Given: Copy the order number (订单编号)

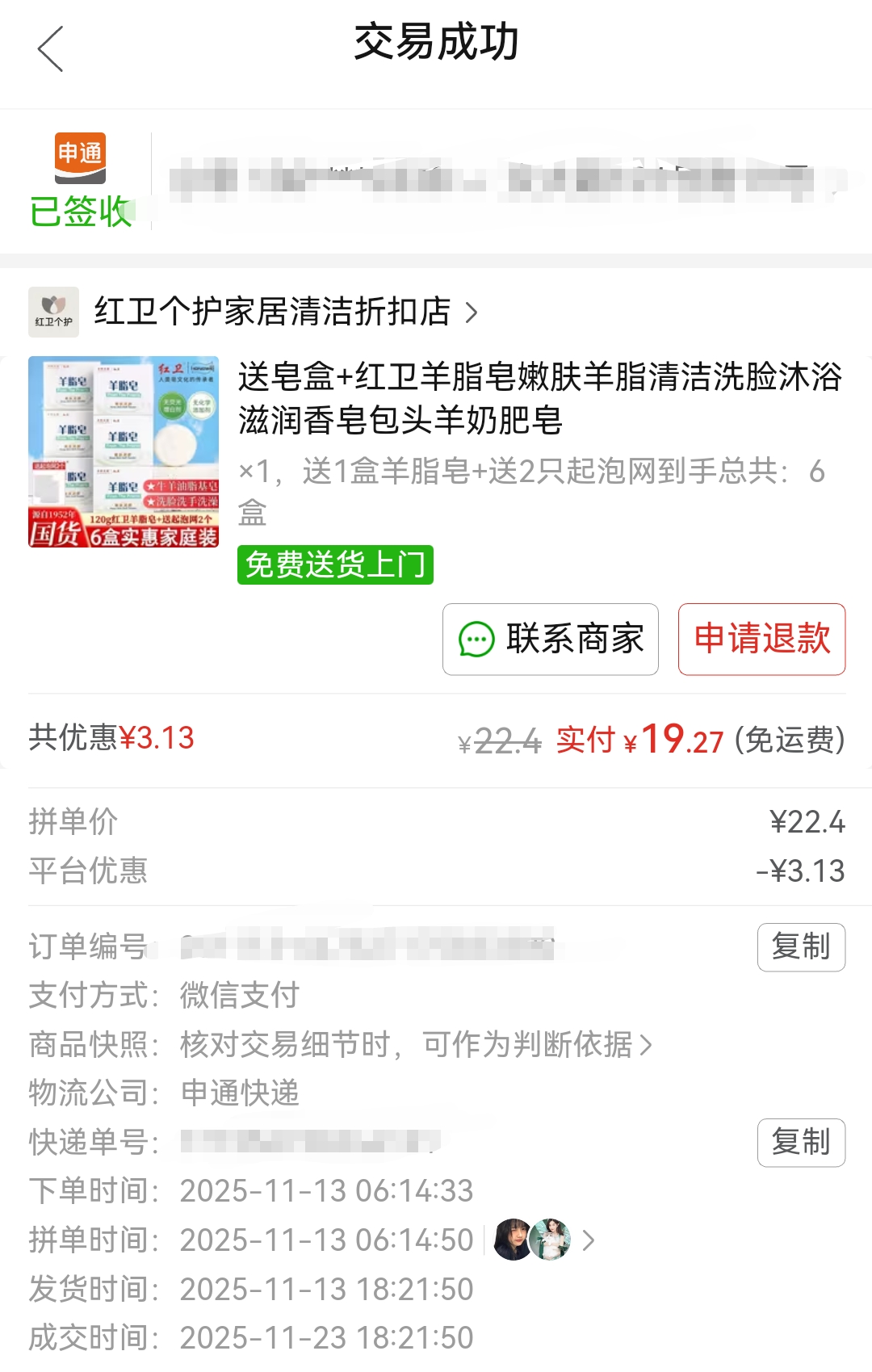Looking at the screenshot, I should [x=800, y=946].
